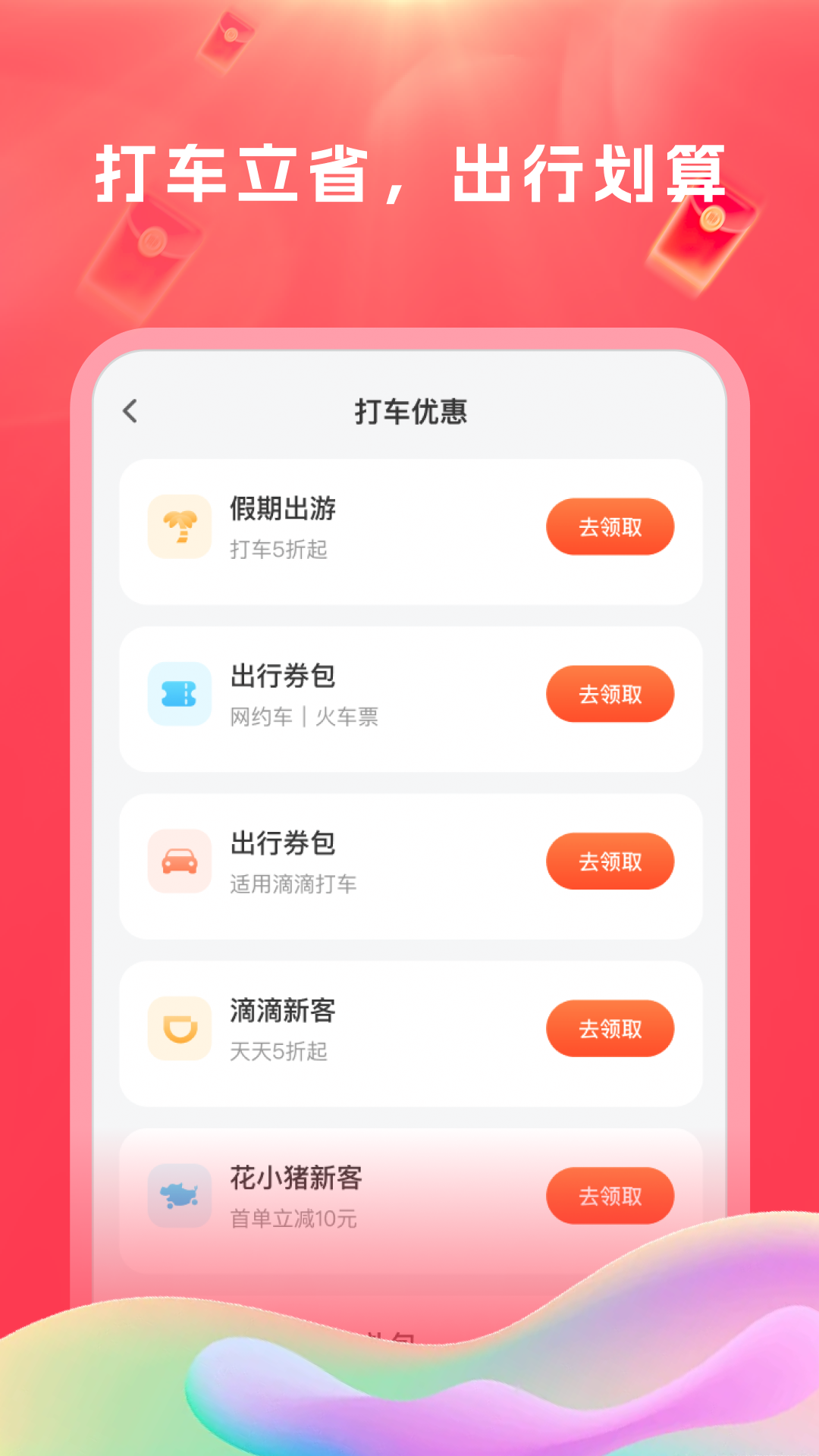Select the holiday travel offer icon tile
The image size is (819, 1456).
(180, 527)
